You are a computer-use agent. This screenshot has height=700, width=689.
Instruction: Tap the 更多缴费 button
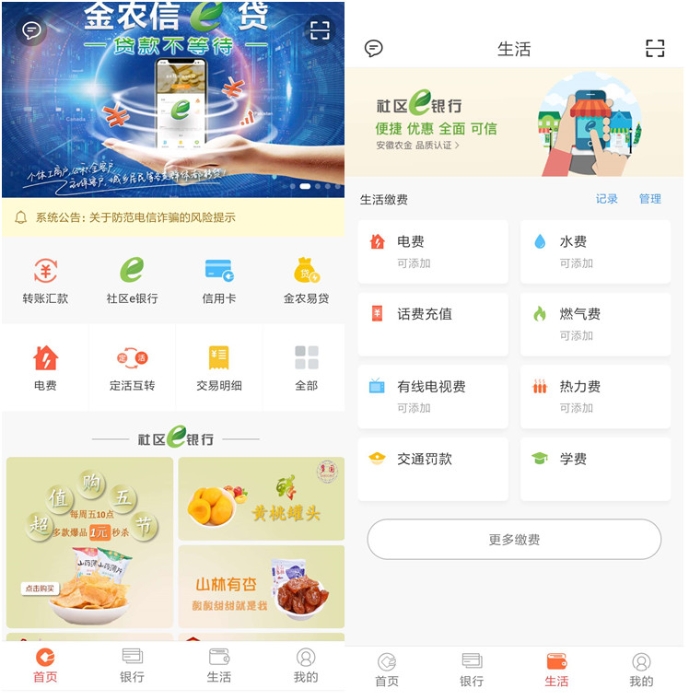click(x=514, y=539)
